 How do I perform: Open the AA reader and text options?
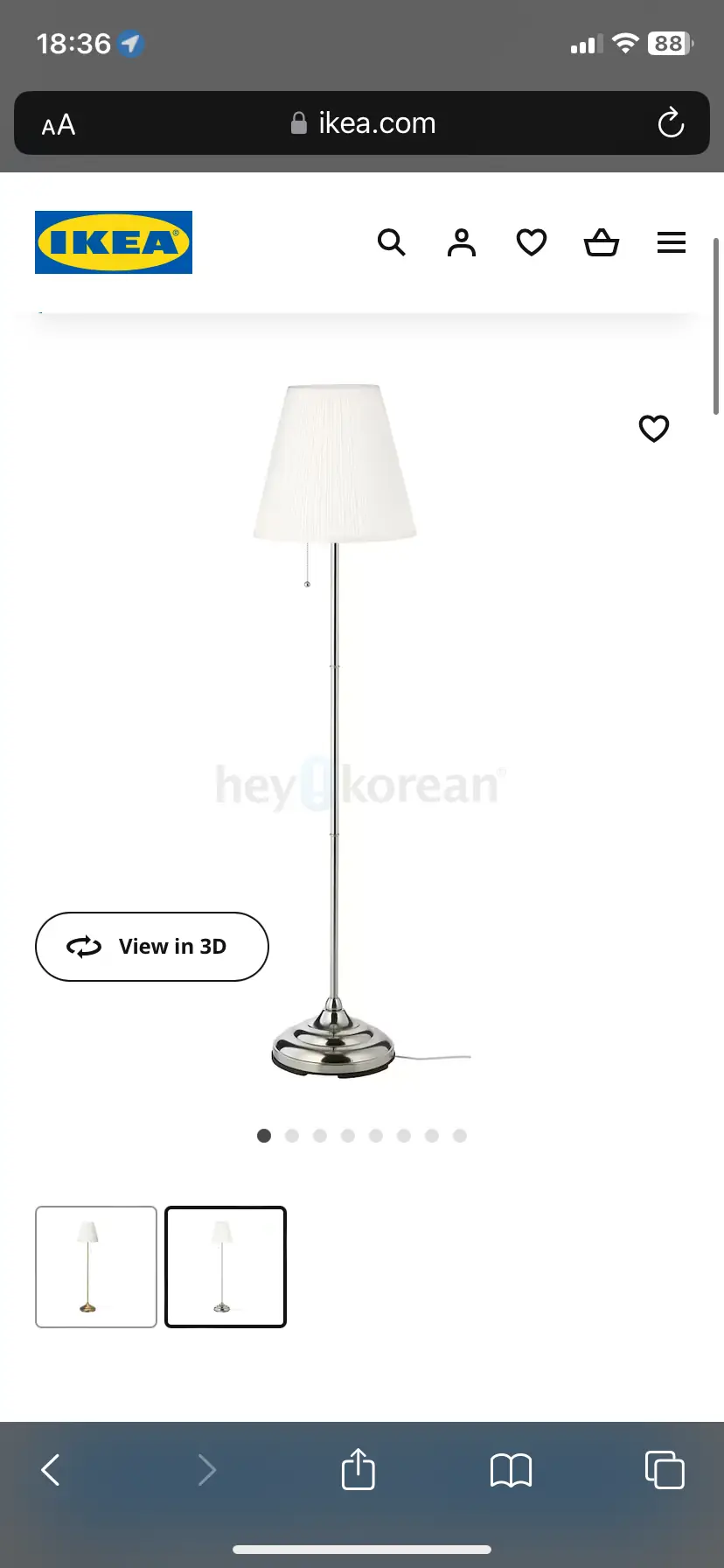tap(59, 125)
